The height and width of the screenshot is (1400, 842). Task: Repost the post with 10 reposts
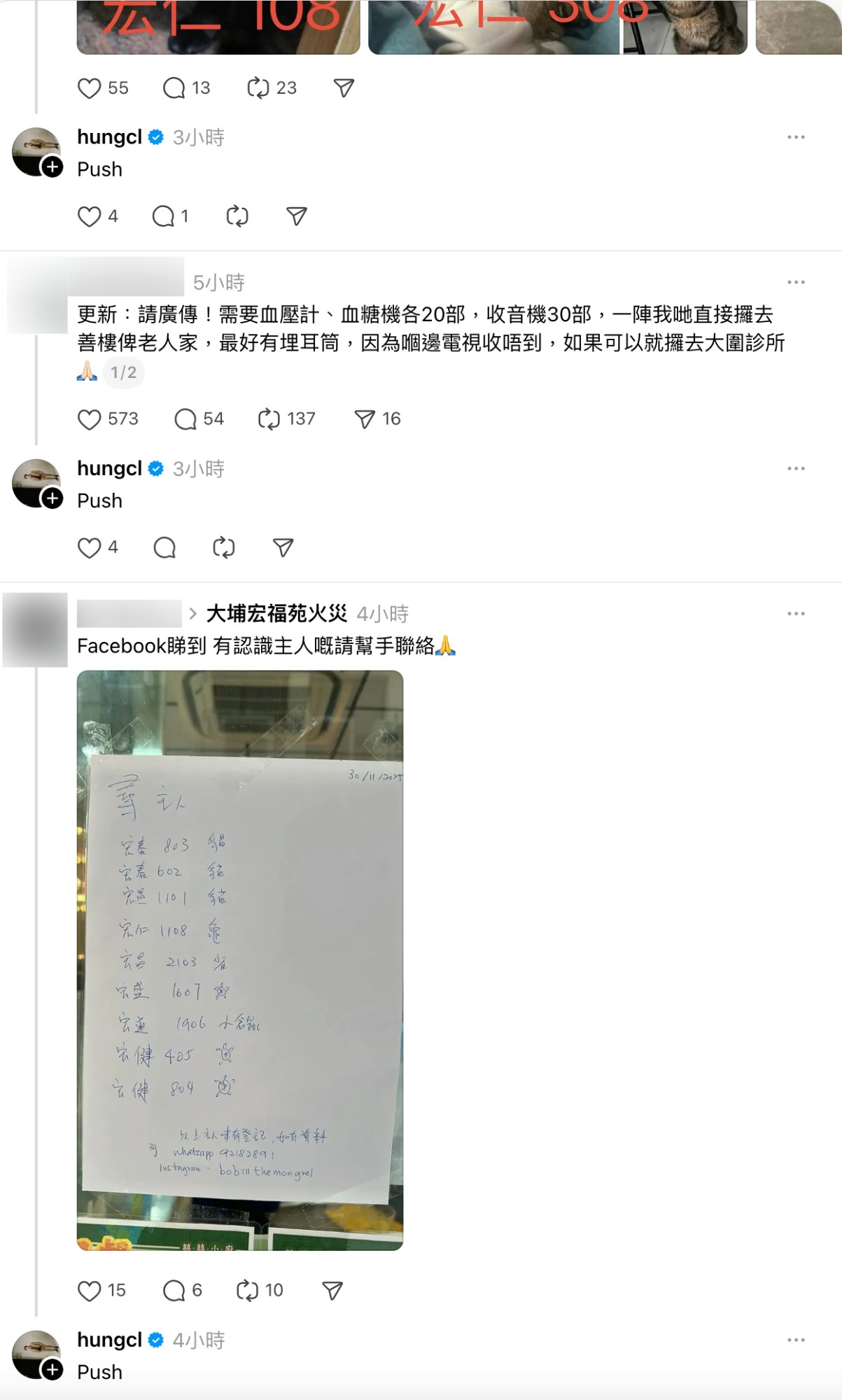tap(248, 1291)
